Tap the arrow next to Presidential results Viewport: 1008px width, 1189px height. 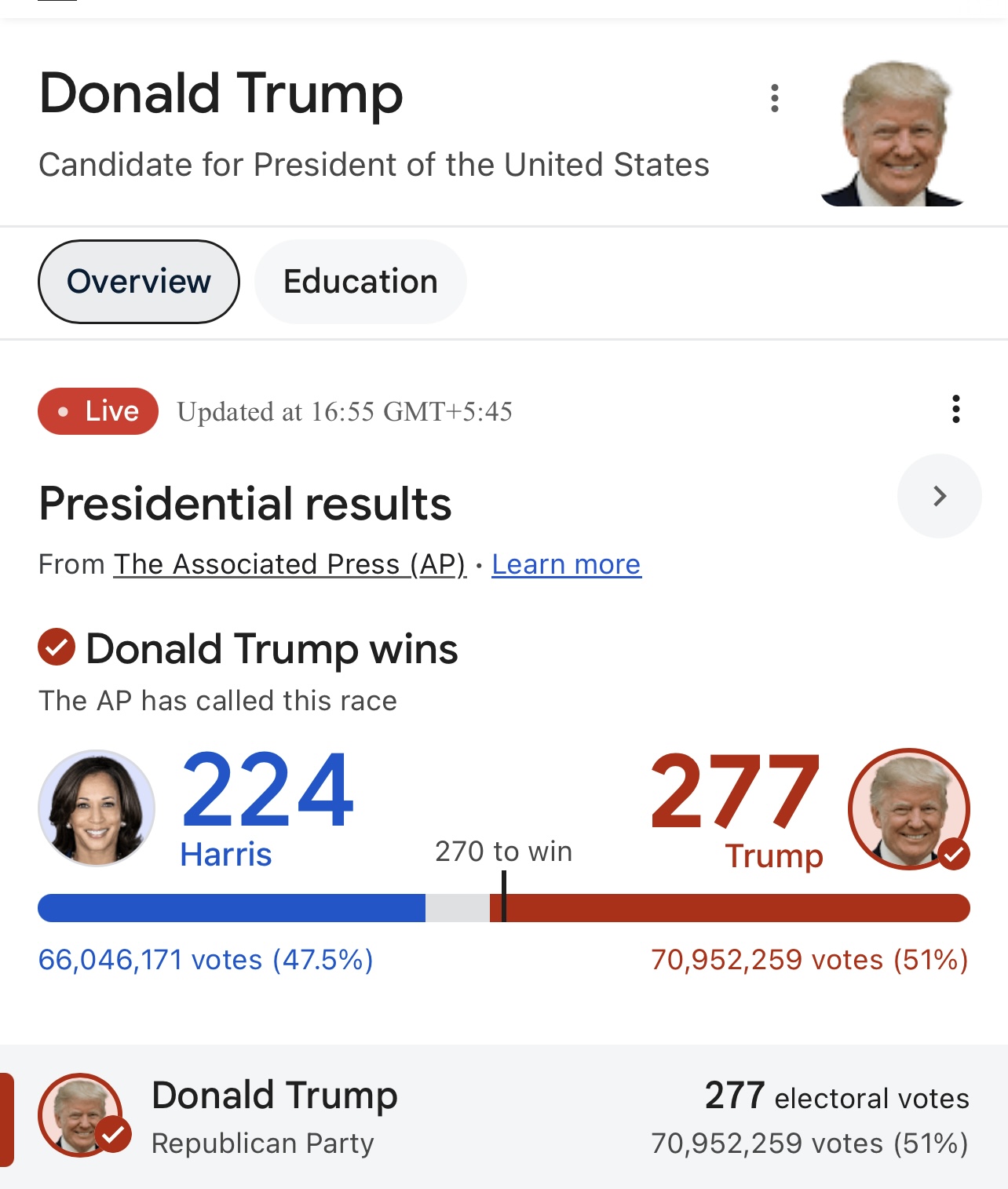tap(939, 496)
